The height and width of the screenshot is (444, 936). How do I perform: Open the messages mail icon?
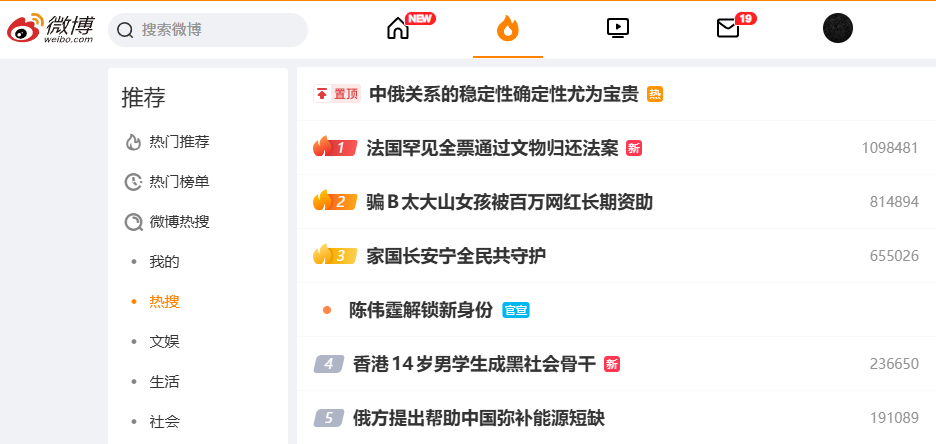click(x=728, y=29)
